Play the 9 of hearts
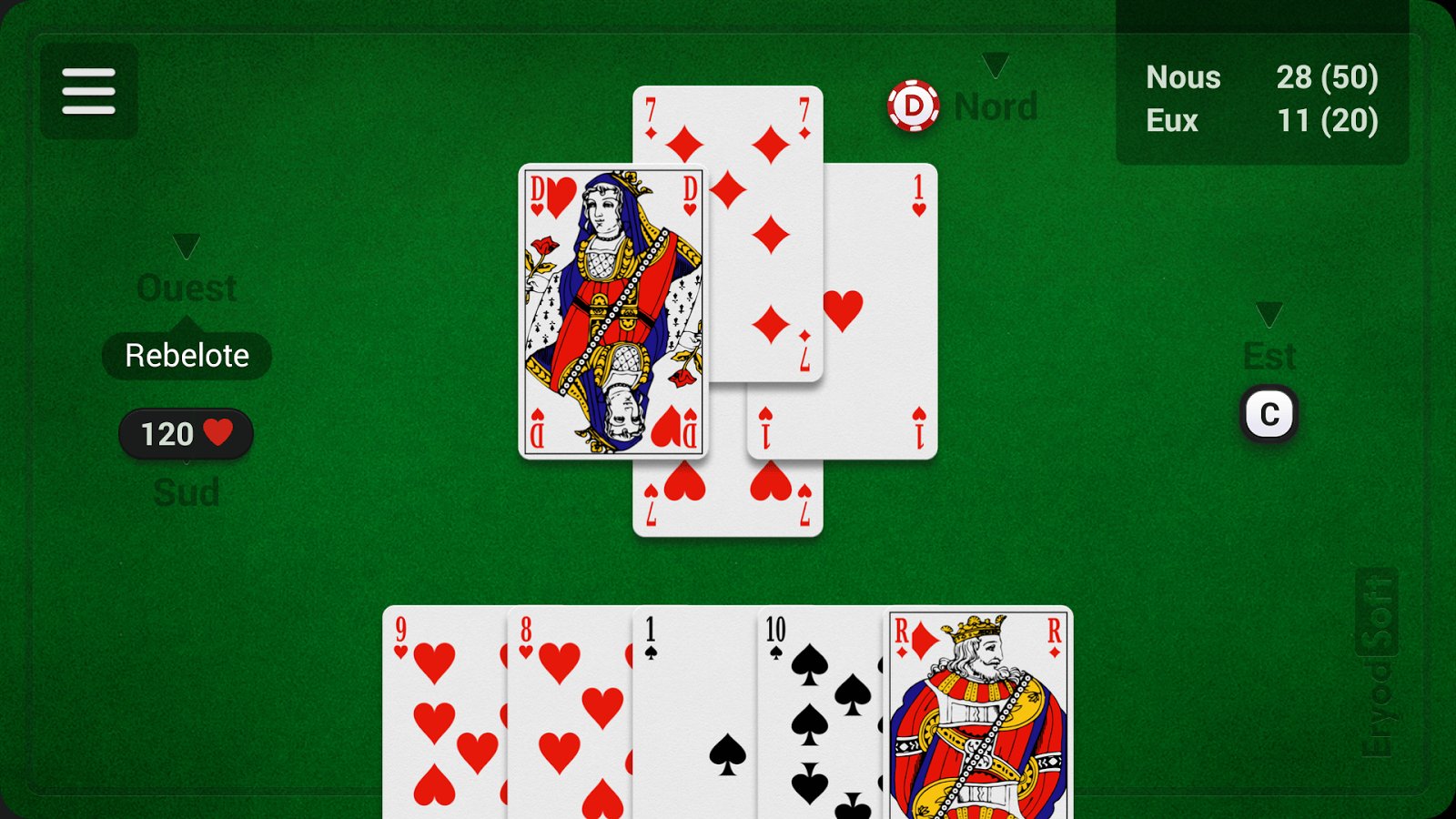Screen dimensions: 1456x819 pyautogui.click(x=444, y=714)
